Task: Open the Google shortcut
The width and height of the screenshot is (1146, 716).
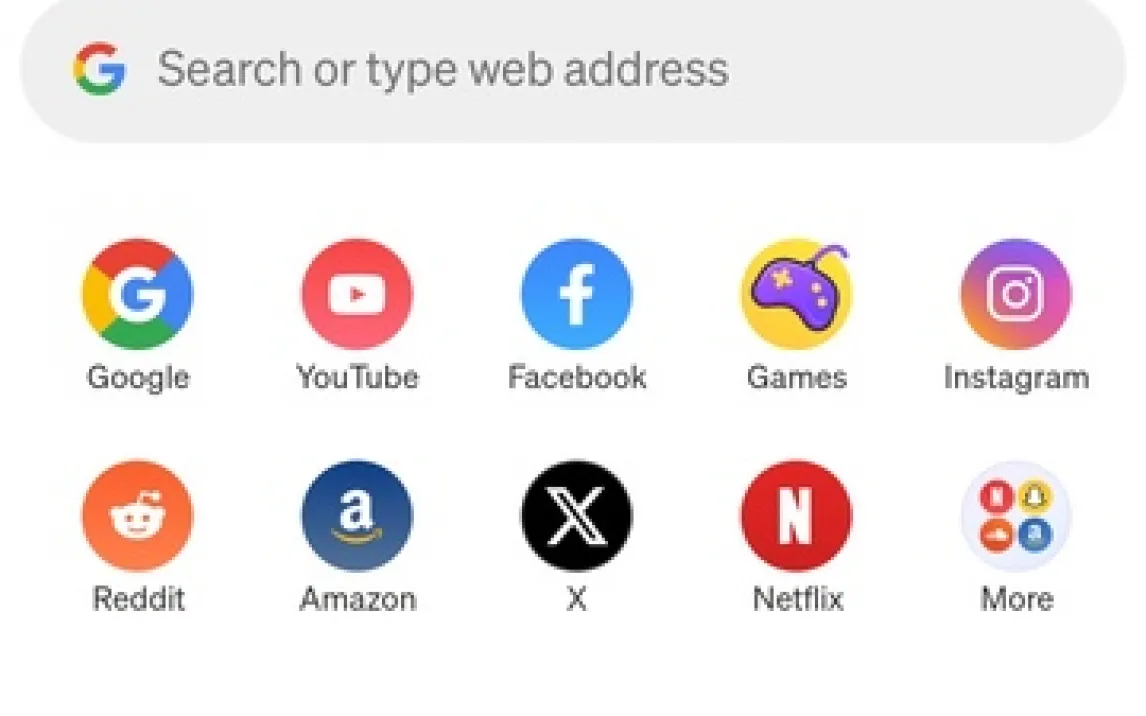Action: click(137, 295)
